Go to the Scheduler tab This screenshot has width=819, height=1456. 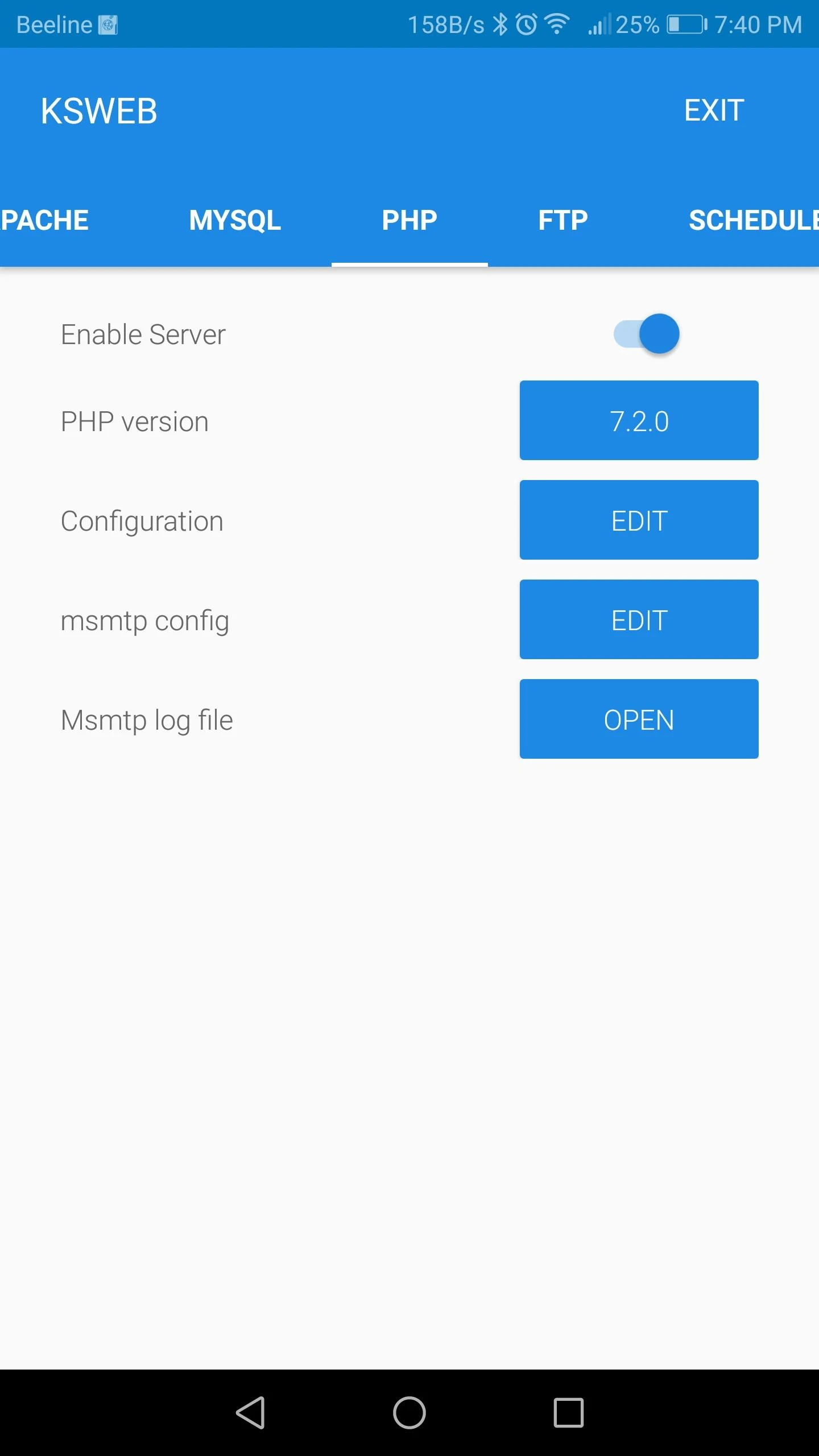point(752,221)
